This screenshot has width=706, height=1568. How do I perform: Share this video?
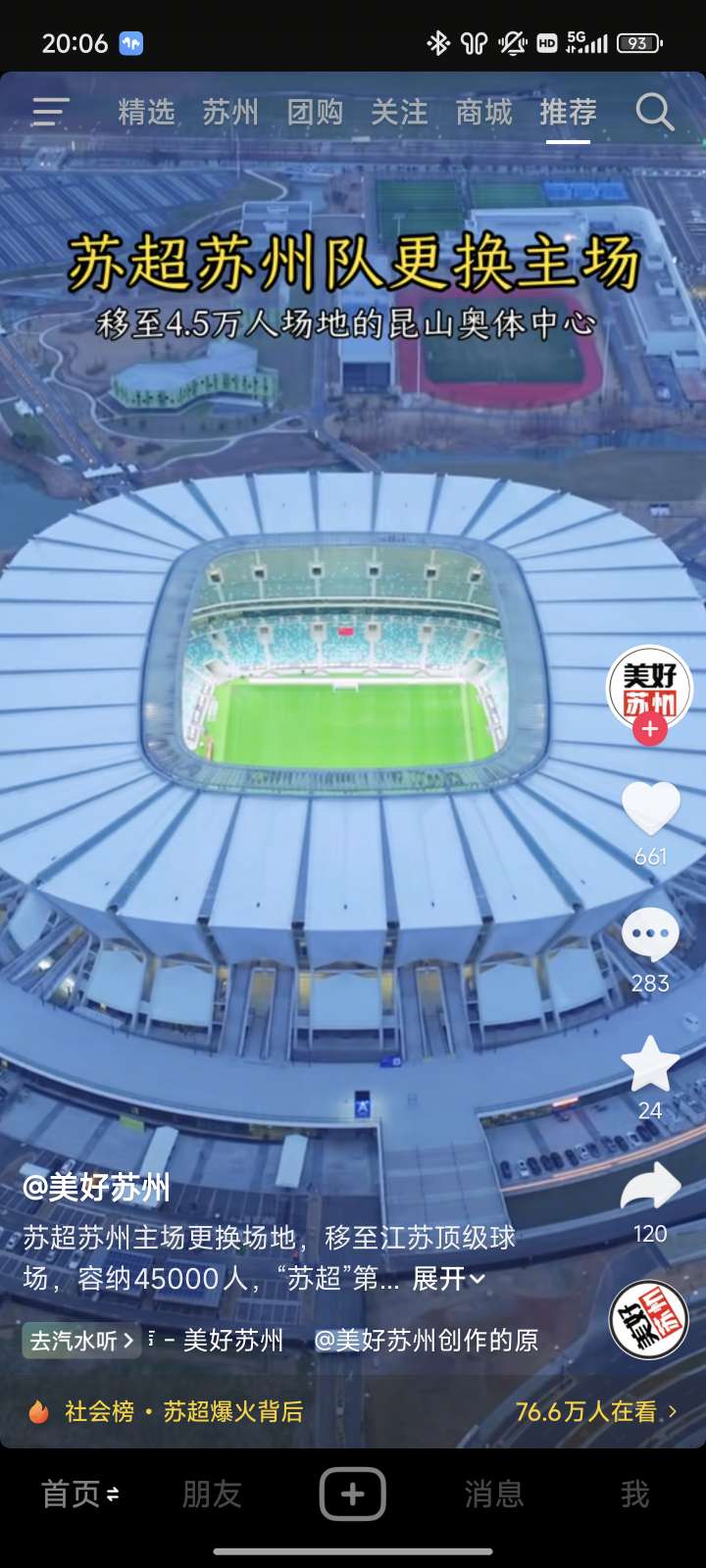tap(650, 1188)
